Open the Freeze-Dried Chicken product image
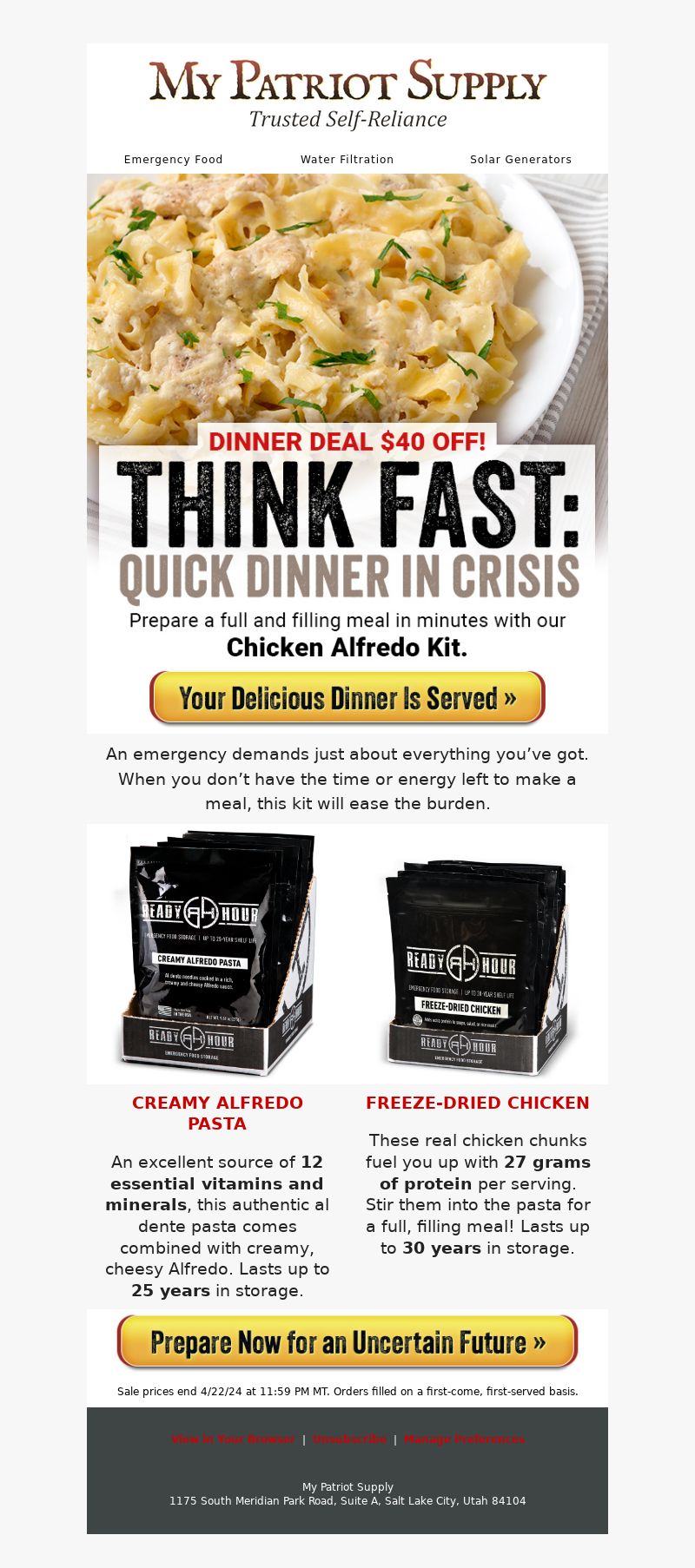The width and height of the screenshot is (695, 1568). coord(478,962)
